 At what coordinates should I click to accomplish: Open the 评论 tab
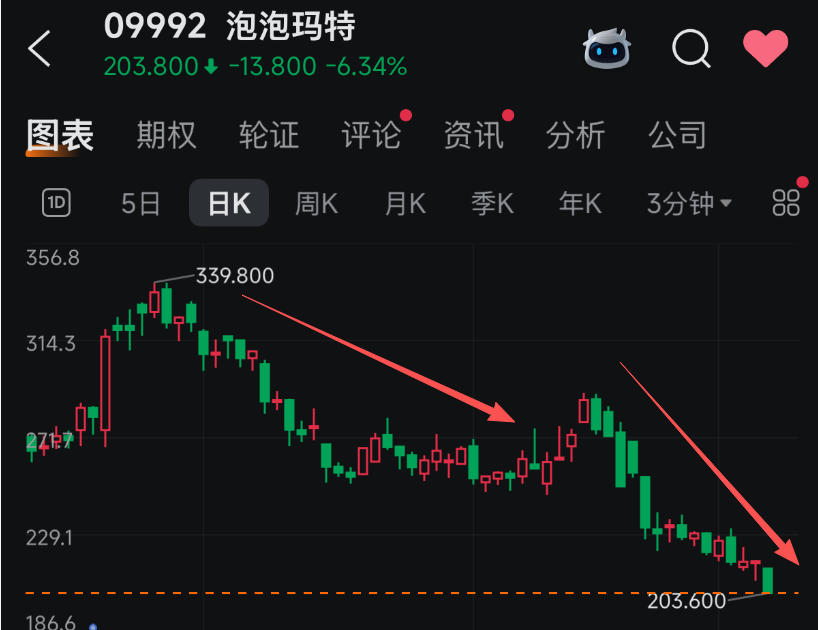click(x=370, y=135)
